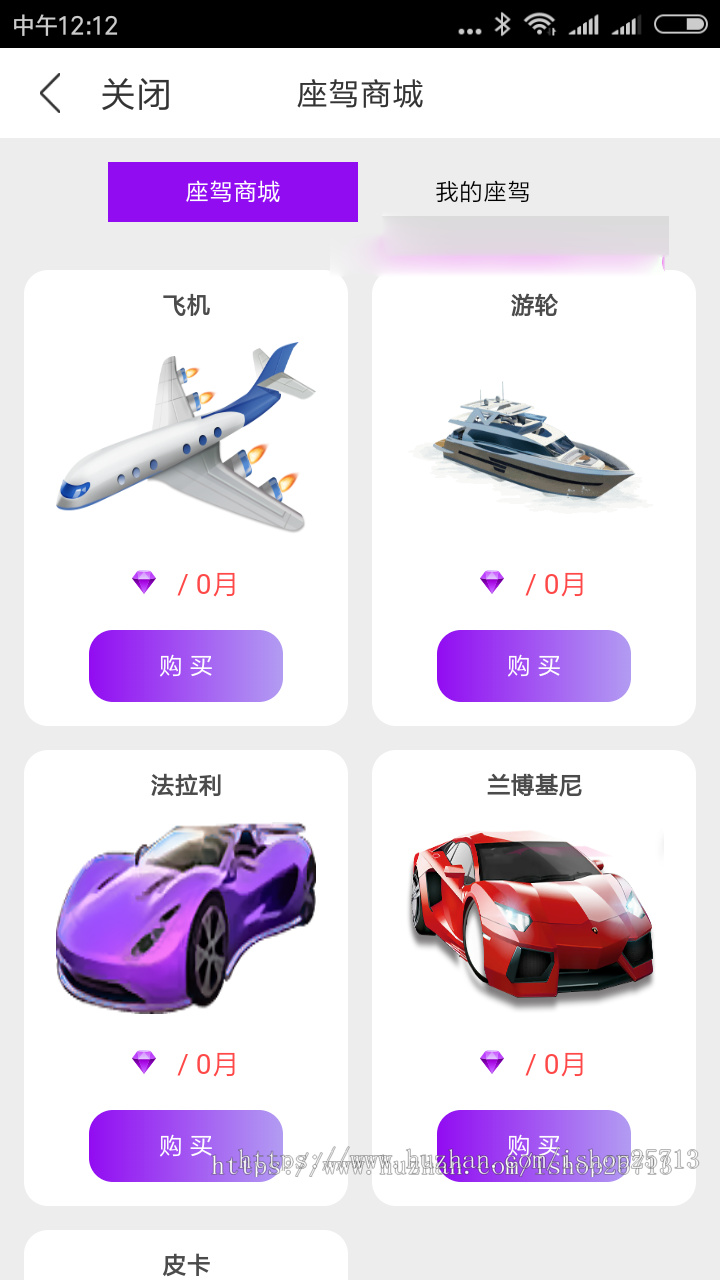The height and width of the screenshot is (1280, 720).
Task: Switch to the 我的座驾 tab
Action: pyautogui.click(x=482, y=192)
